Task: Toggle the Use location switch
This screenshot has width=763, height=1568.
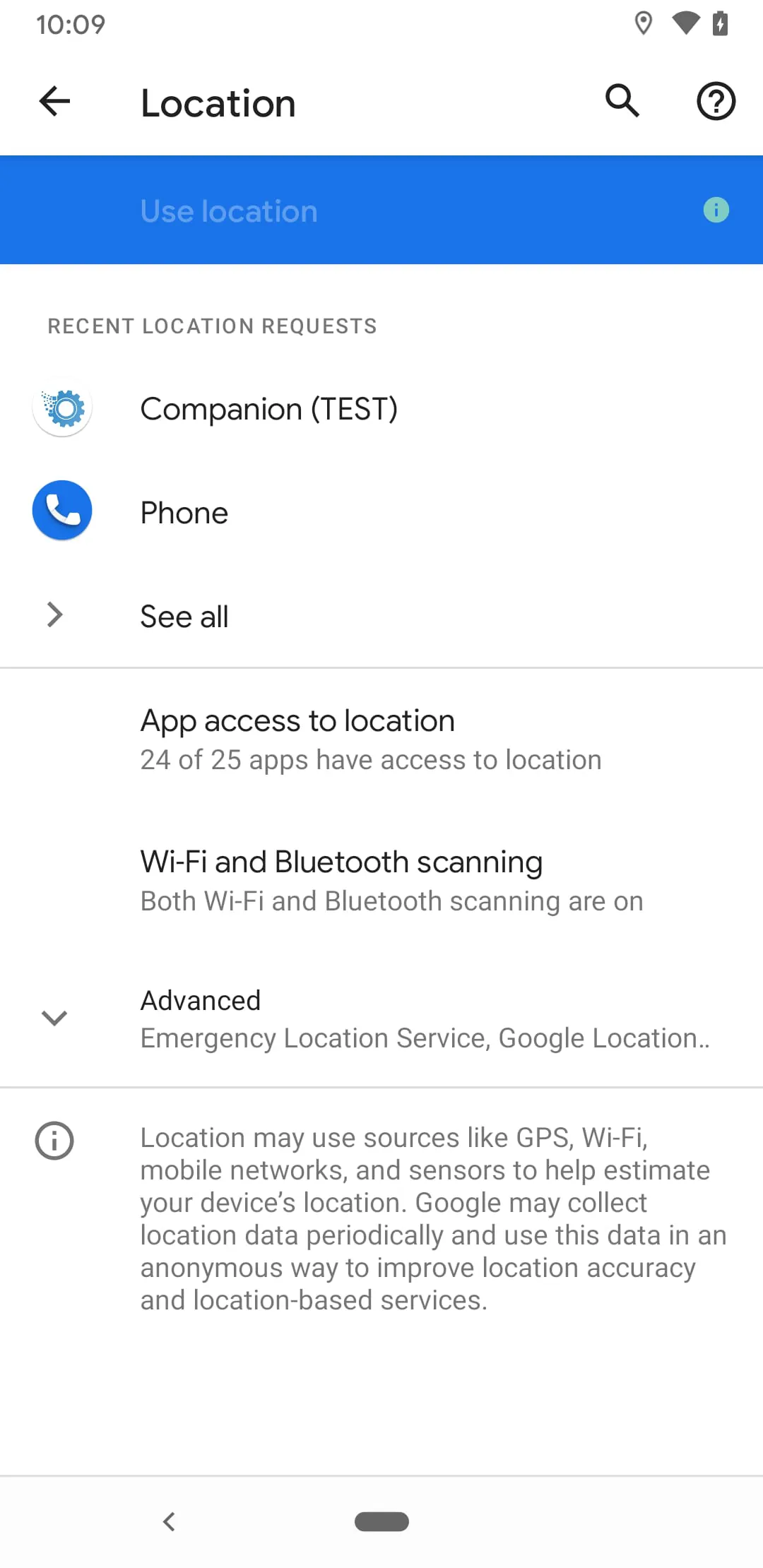Action: point(715,210)
